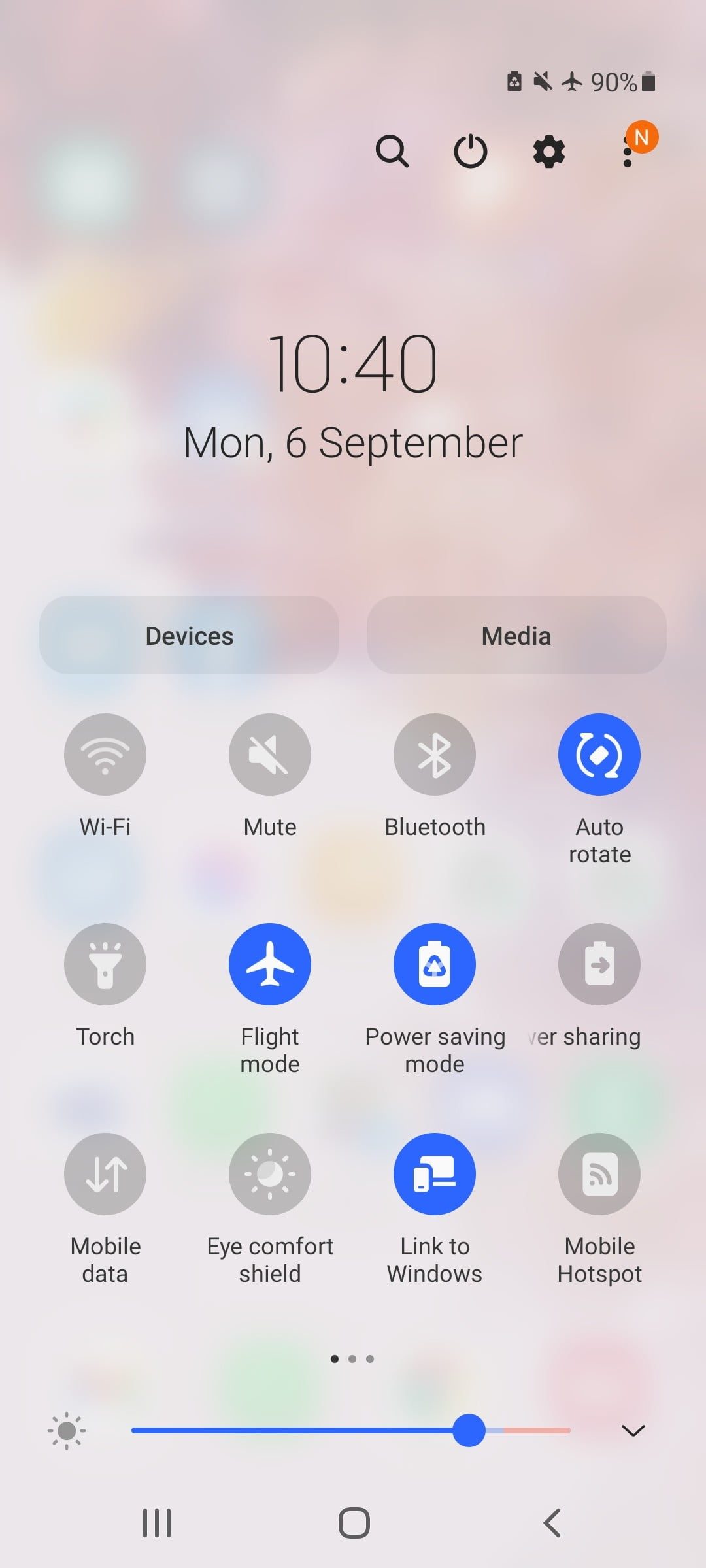Image resolution: width=706 pixels, height=1568 pixels.
Task: Disable Flight mode
Action: (270, 964)
